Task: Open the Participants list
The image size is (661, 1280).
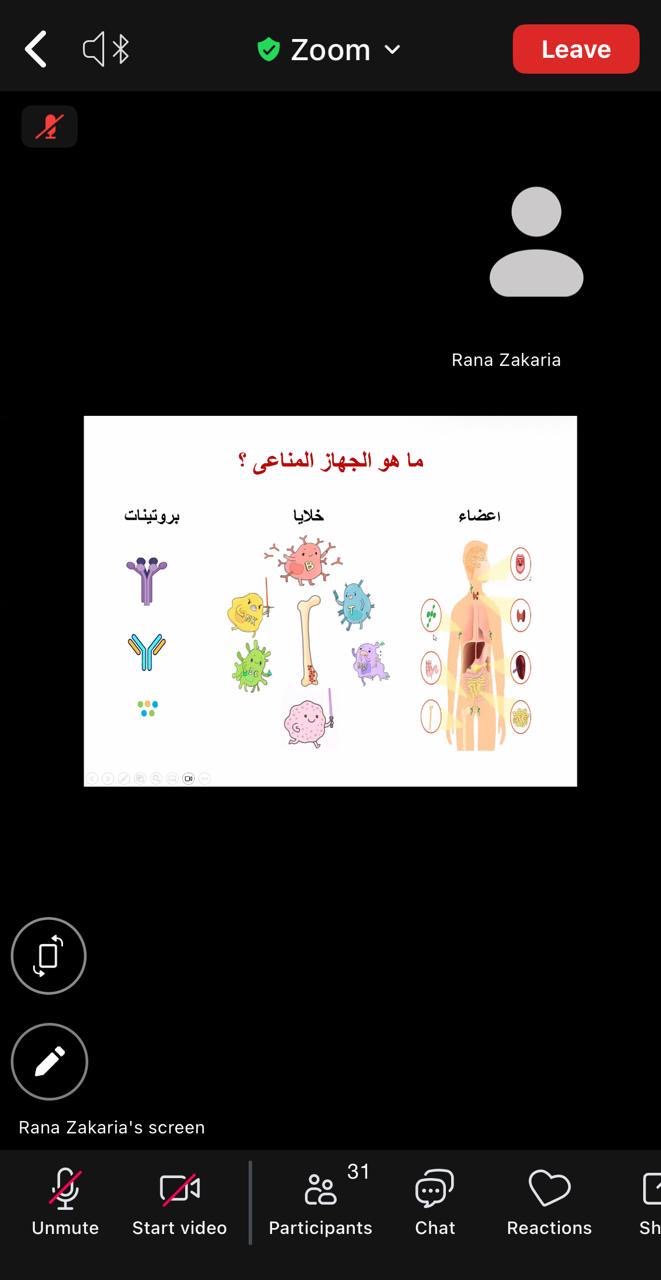Action: pyautogui.click(x=321, y=1203)
